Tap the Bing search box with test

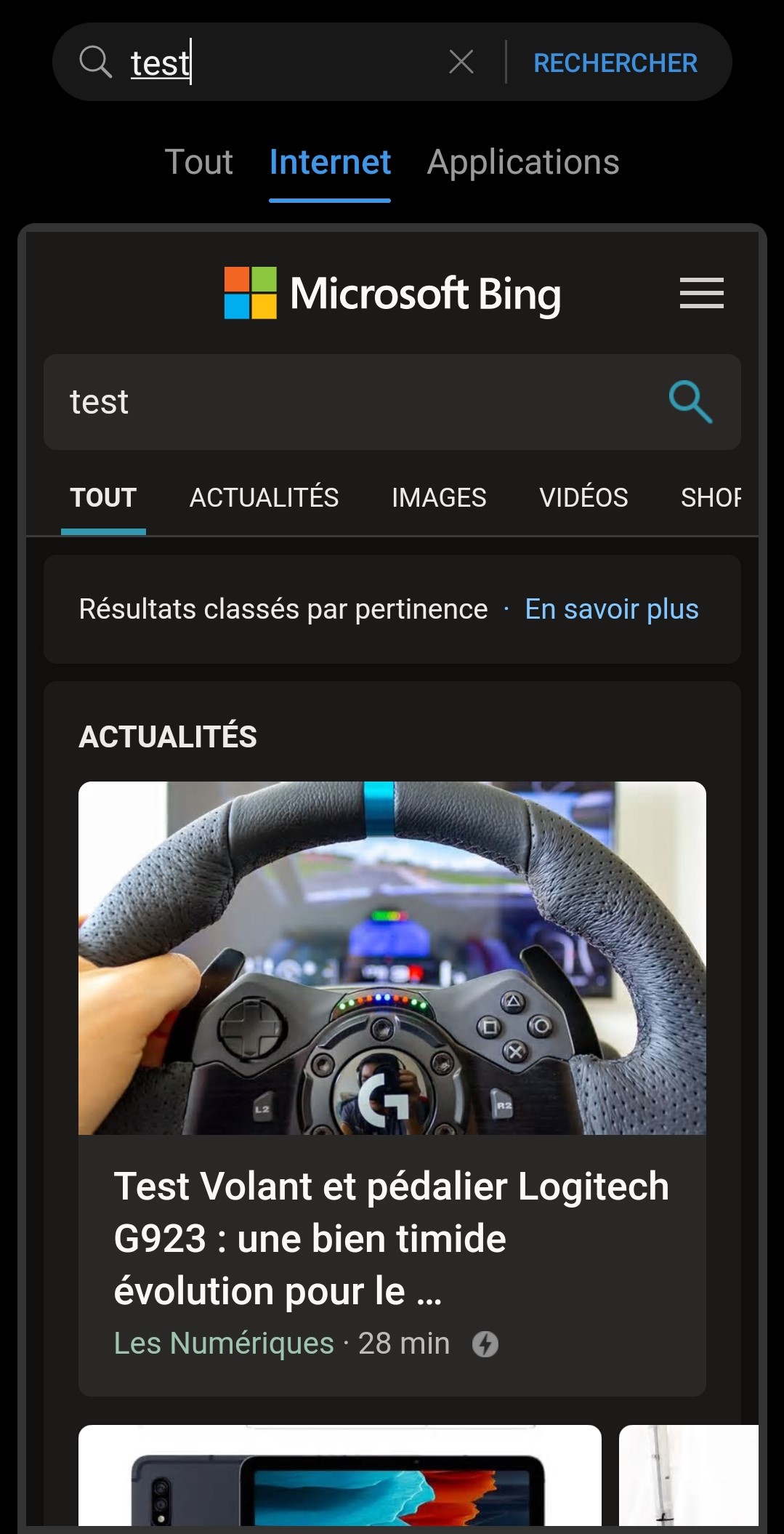[349, 402]
